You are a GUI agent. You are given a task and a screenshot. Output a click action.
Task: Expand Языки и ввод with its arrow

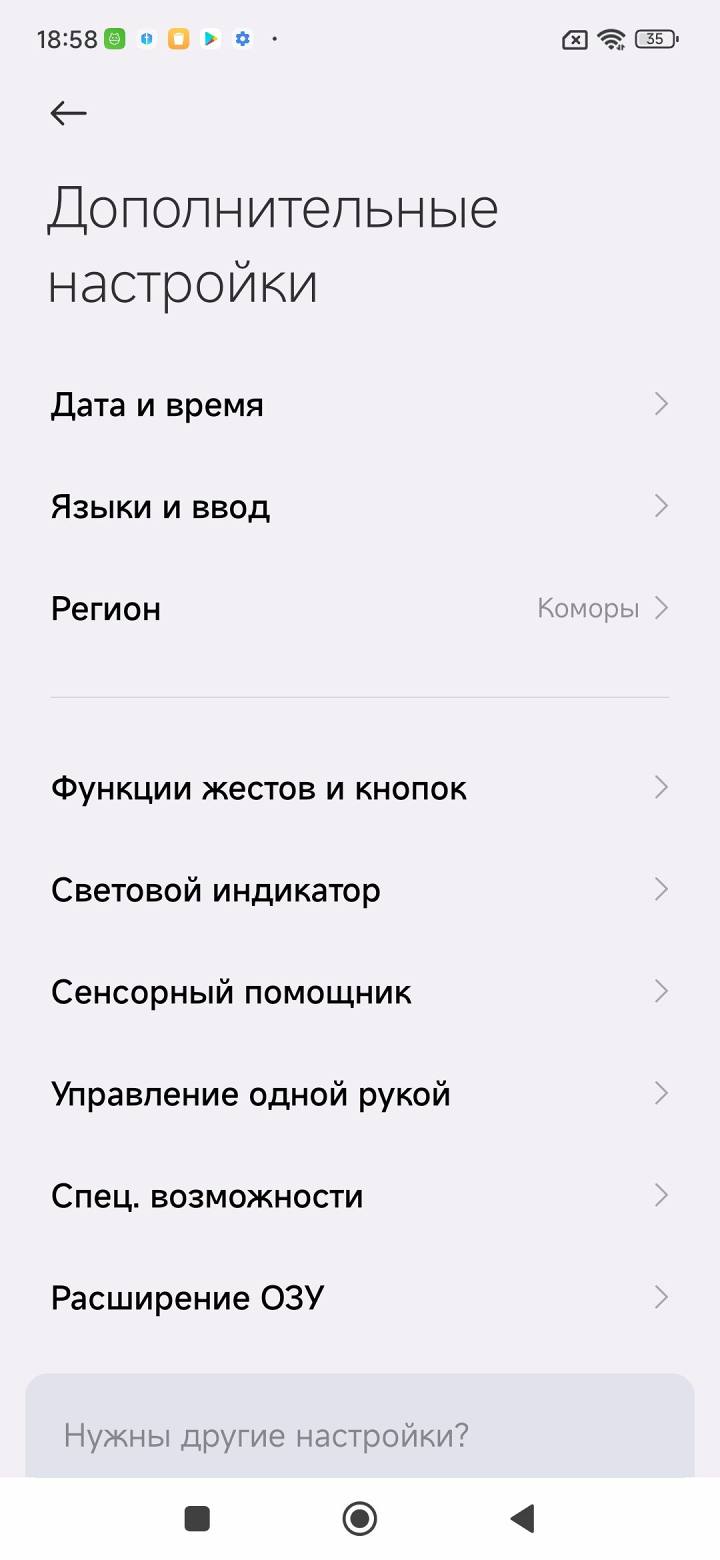(x=660, y=506)
